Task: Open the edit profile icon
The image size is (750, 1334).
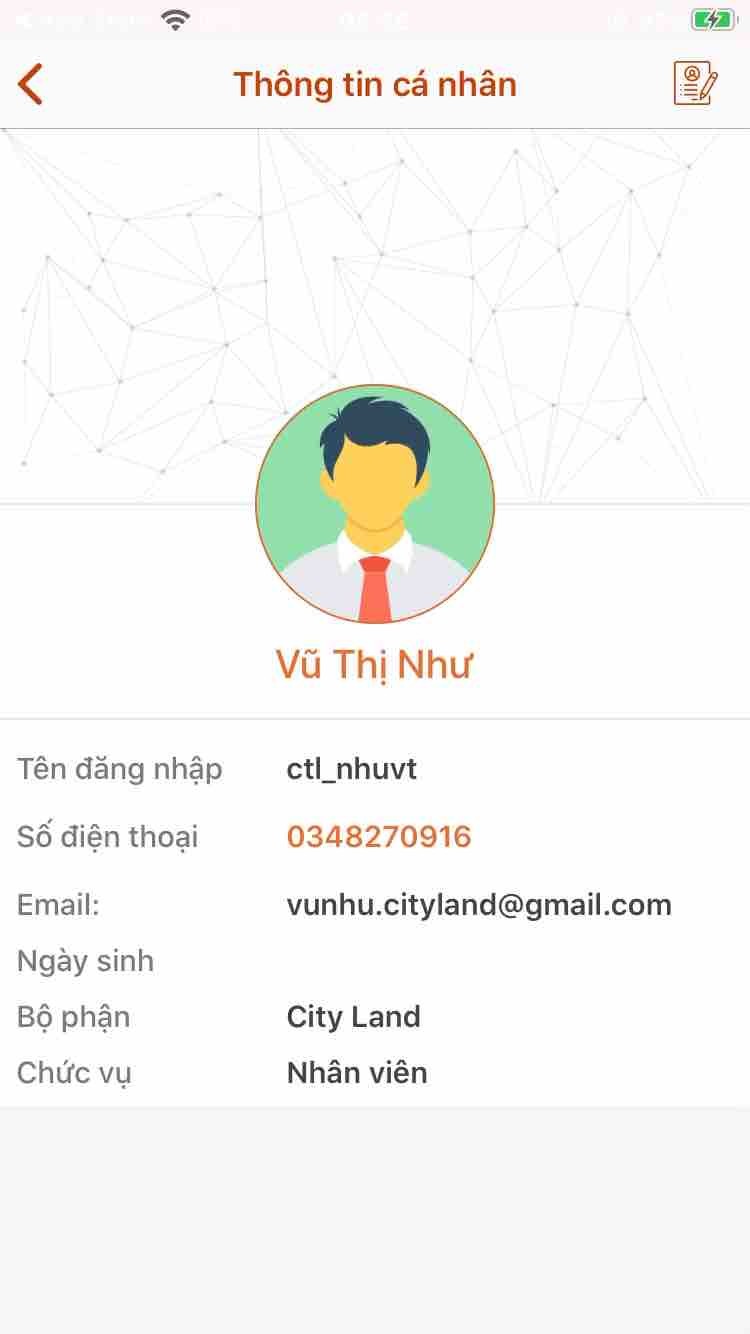Action: coord(695,83)
